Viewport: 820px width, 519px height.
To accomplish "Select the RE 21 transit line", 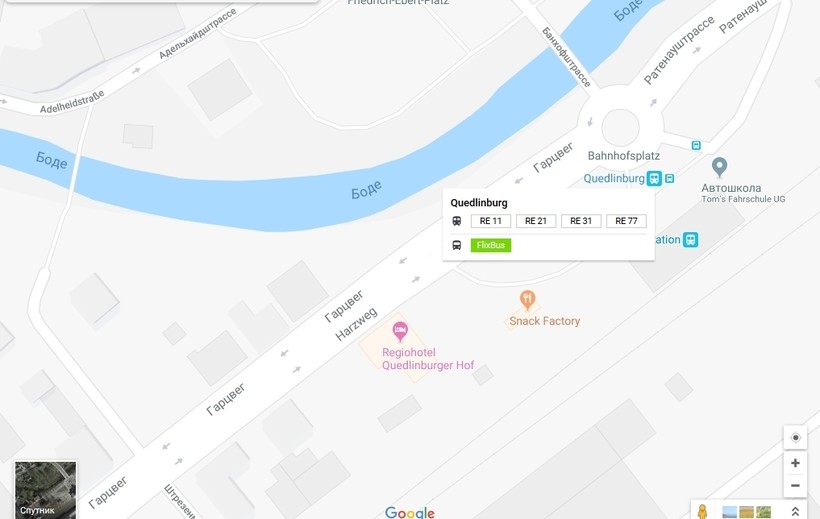I will (x=536, y=221).
